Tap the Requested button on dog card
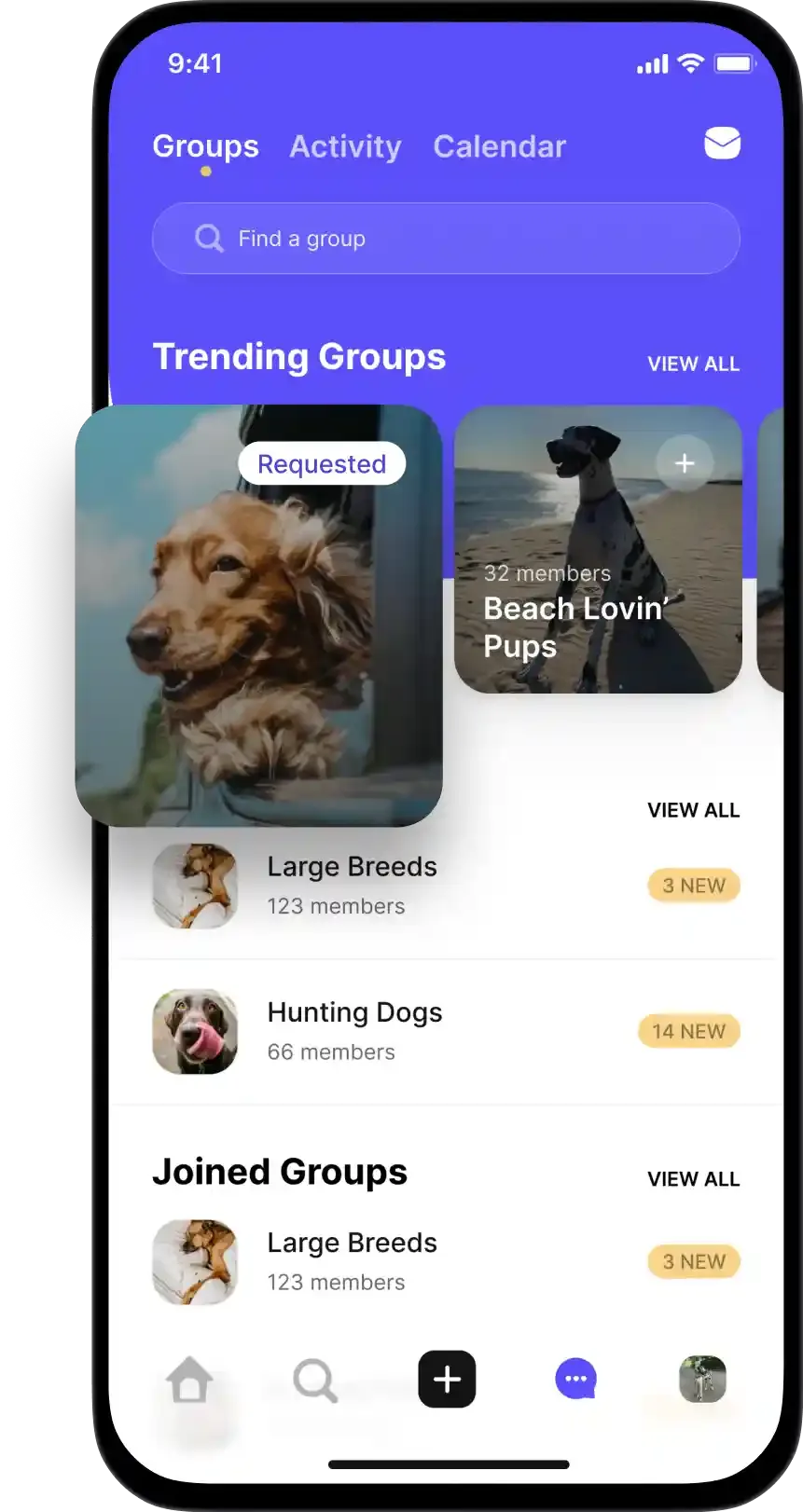 tap(322, 463)
